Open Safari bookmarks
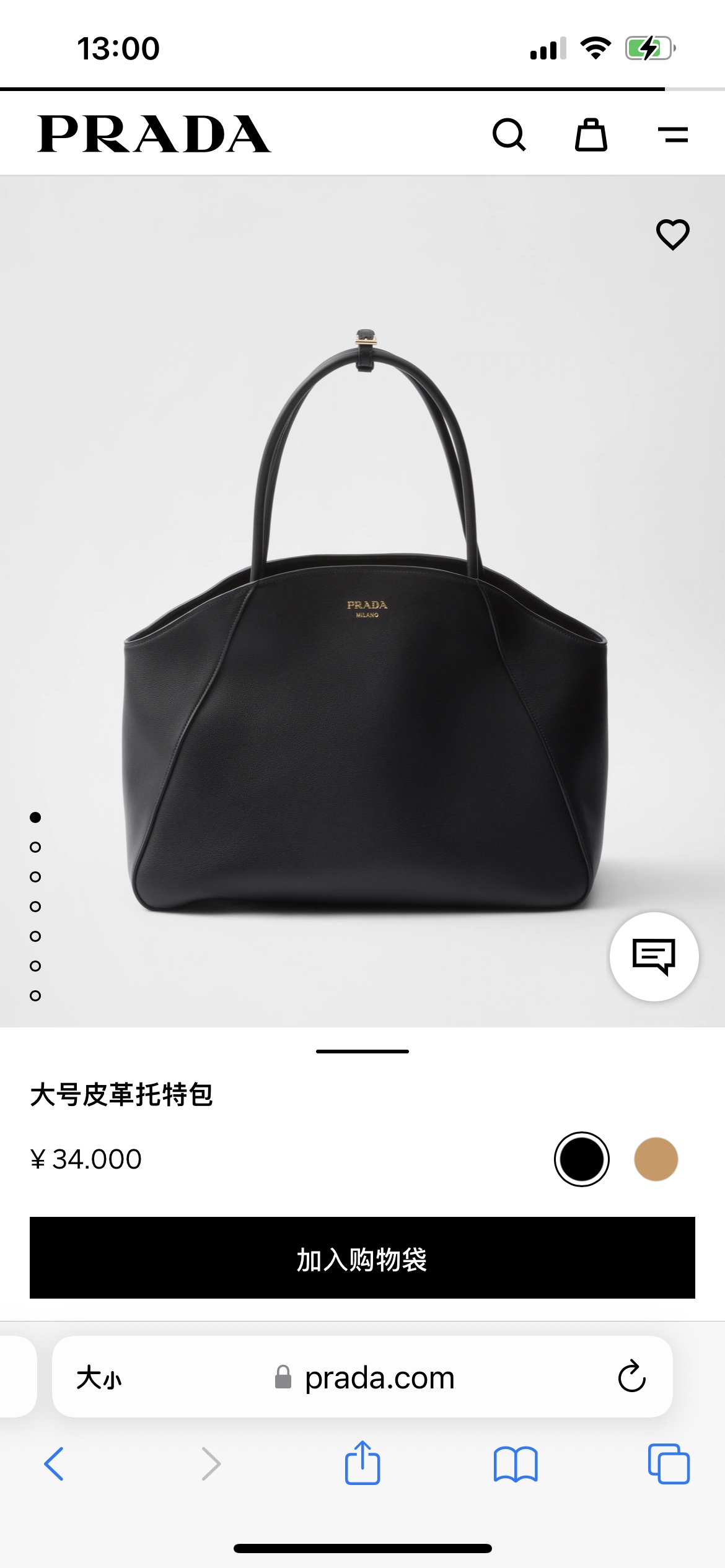The image size is (725, 1568). pos(515,1464)
